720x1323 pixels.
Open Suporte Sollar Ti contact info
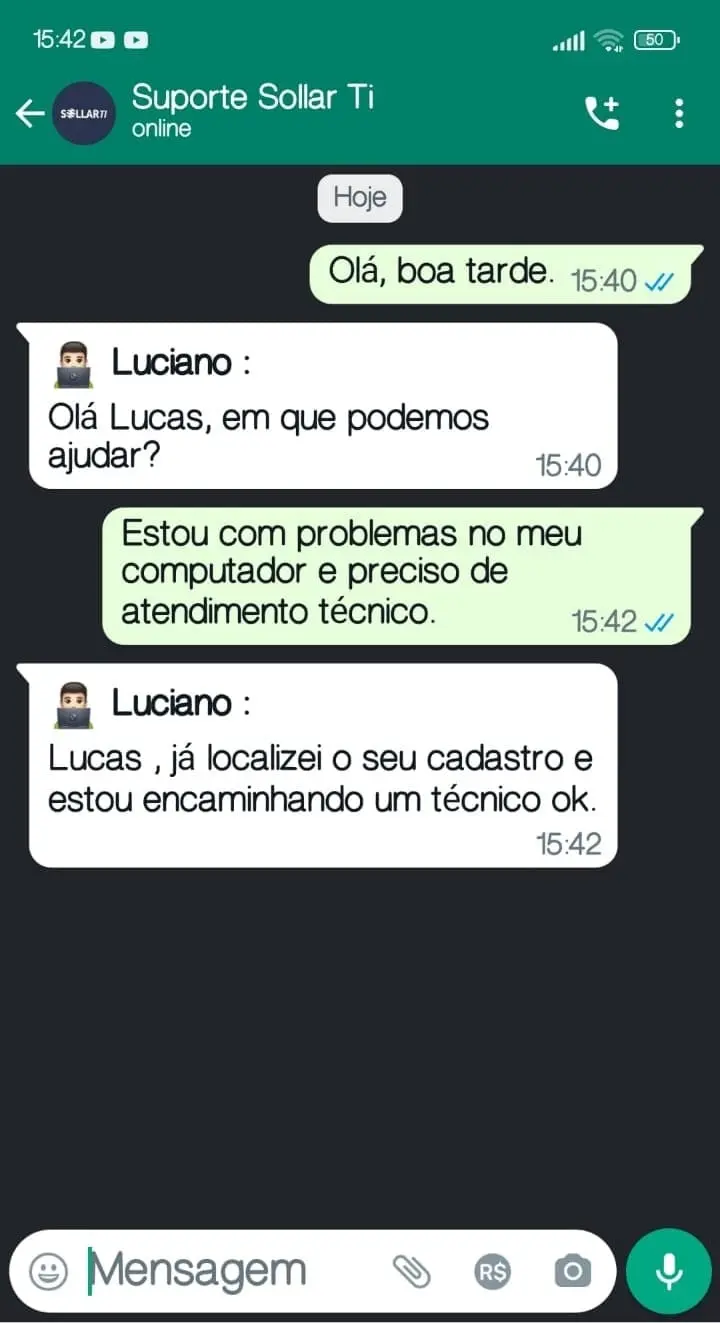252,111
